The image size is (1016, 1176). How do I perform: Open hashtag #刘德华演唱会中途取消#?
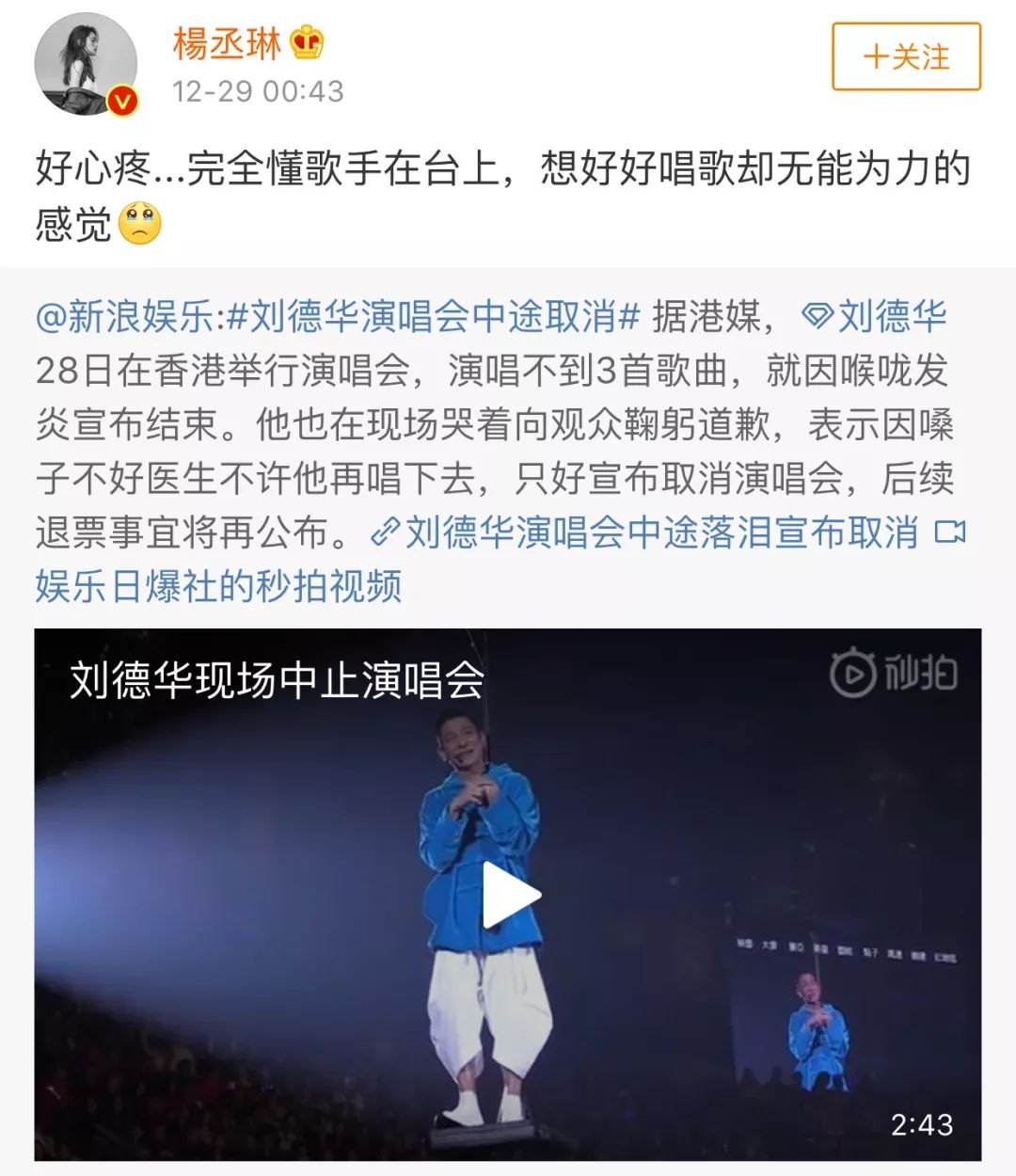point(434,317)
